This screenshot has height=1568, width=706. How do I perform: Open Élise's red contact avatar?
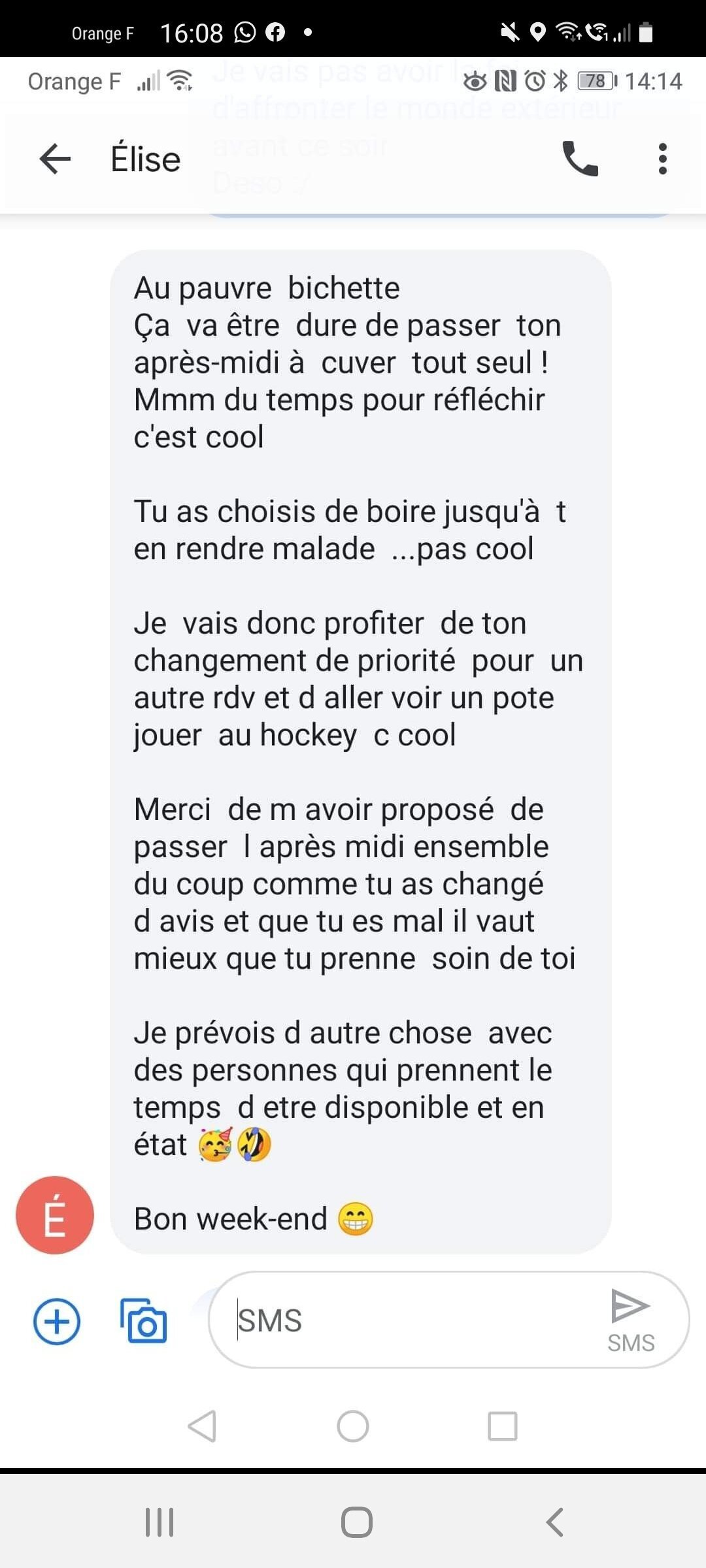click(x=55, y=1215)
